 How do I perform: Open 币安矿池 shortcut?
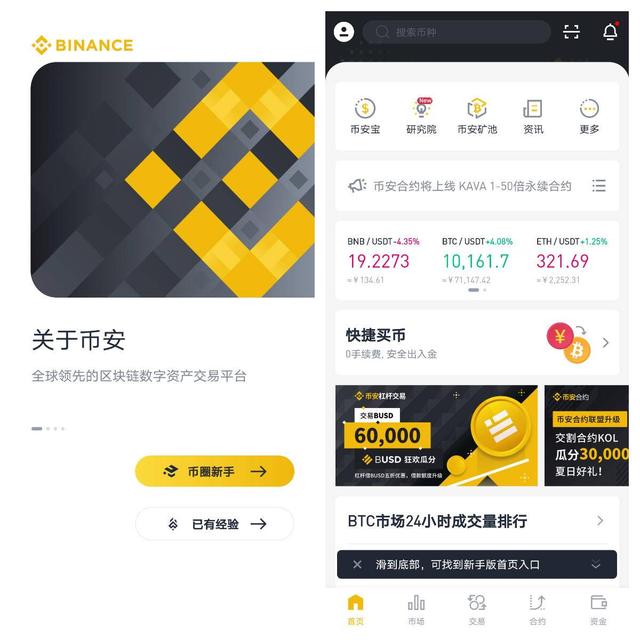pyautogui.click(x=477, y=116)
